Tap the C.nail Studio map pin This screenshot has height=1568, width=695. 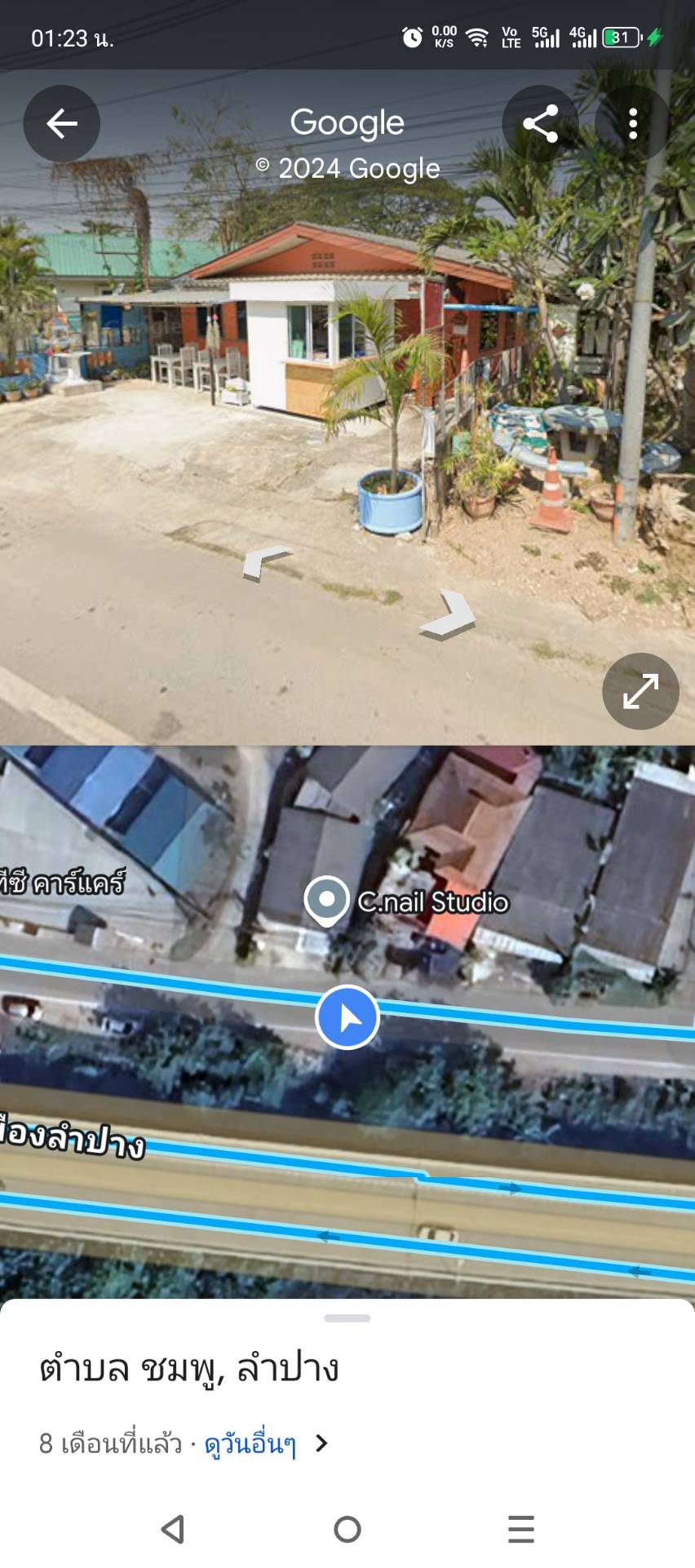coord(326,900)
